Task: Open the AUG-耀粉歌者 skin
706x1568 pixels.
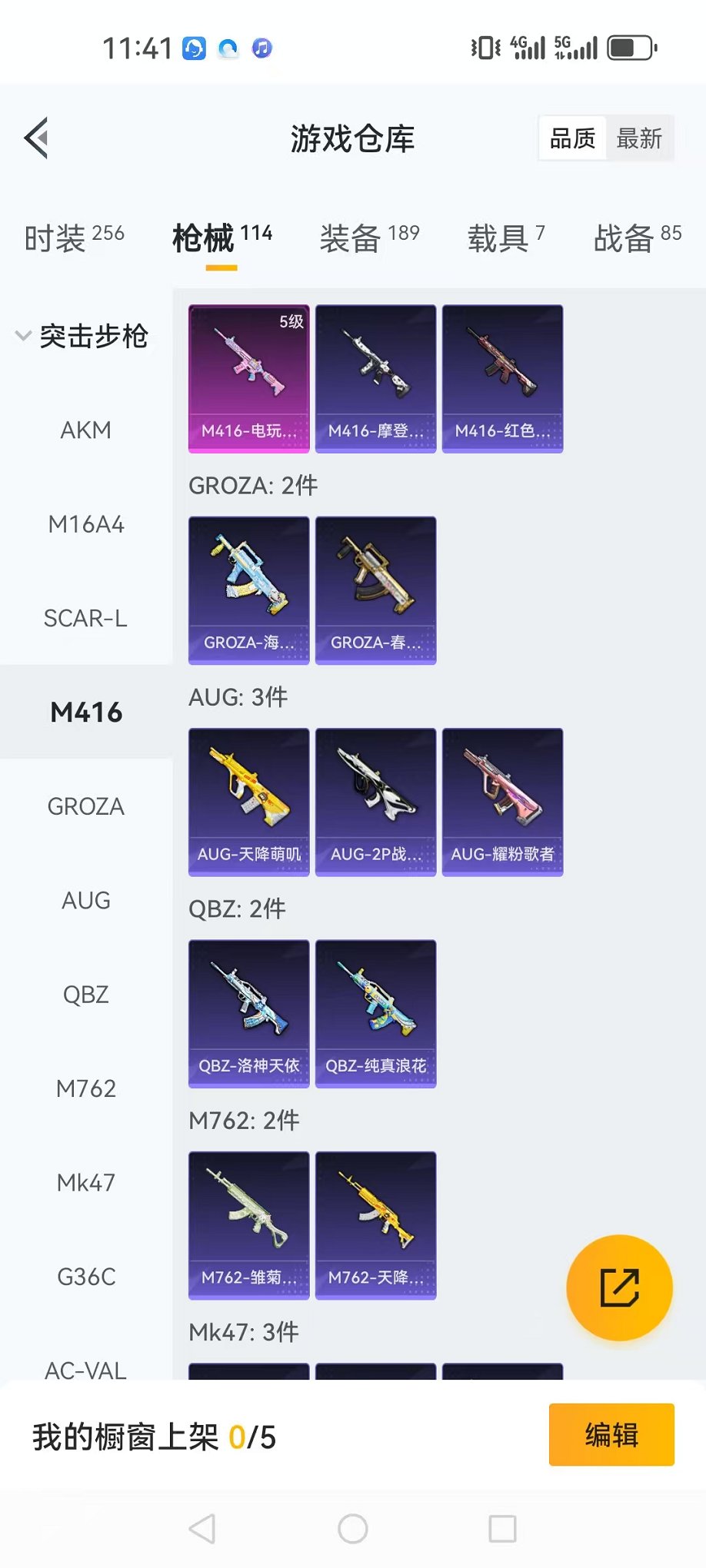Action: point(502,802)
